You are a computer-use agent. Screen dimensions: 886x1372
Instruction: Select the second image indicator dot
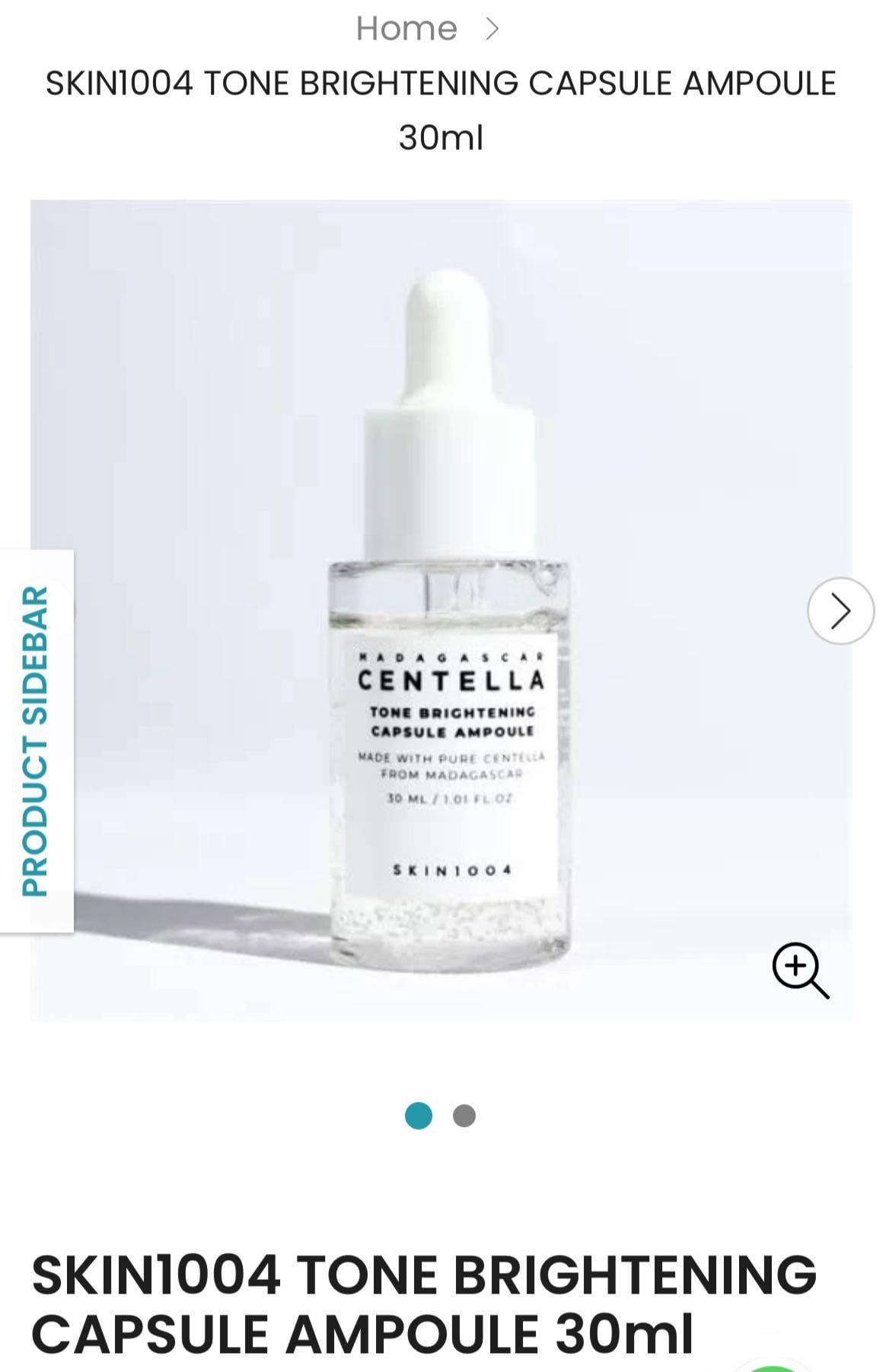click(x=464, y=1115)
